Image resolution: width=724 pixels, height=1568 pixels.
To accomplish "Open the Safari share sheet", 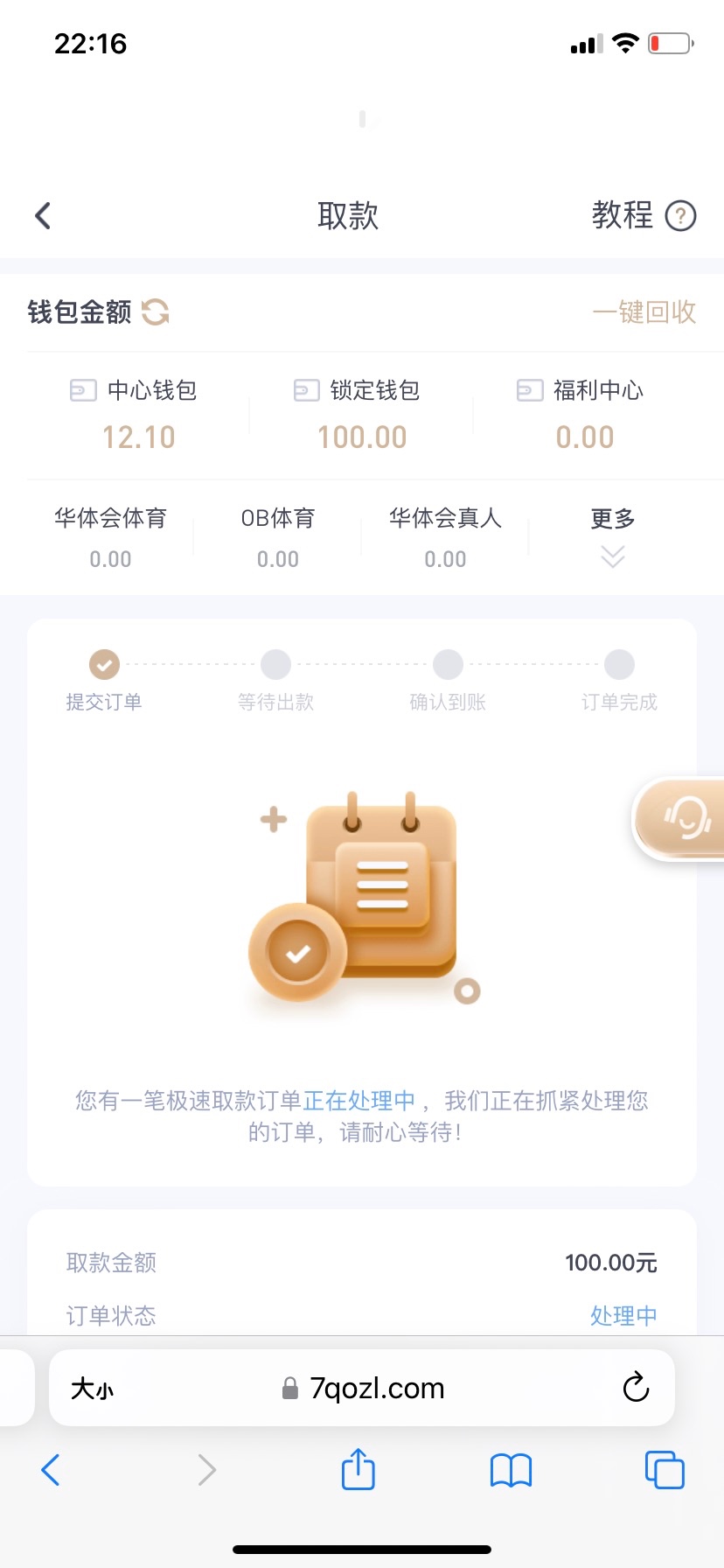I will 358,1469.
